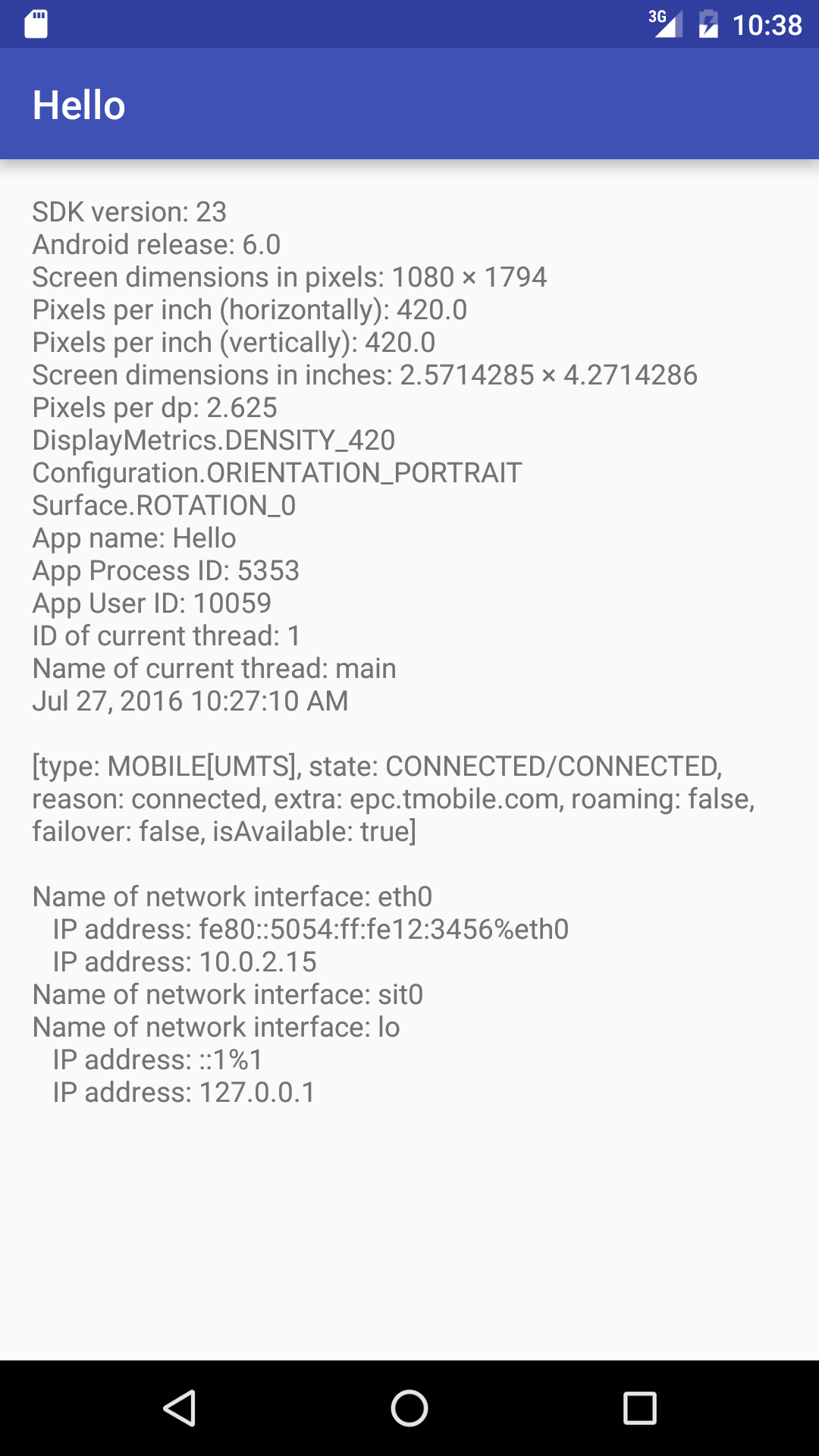
Task: Tap the system back button
Action: (x=180, y=1408)
